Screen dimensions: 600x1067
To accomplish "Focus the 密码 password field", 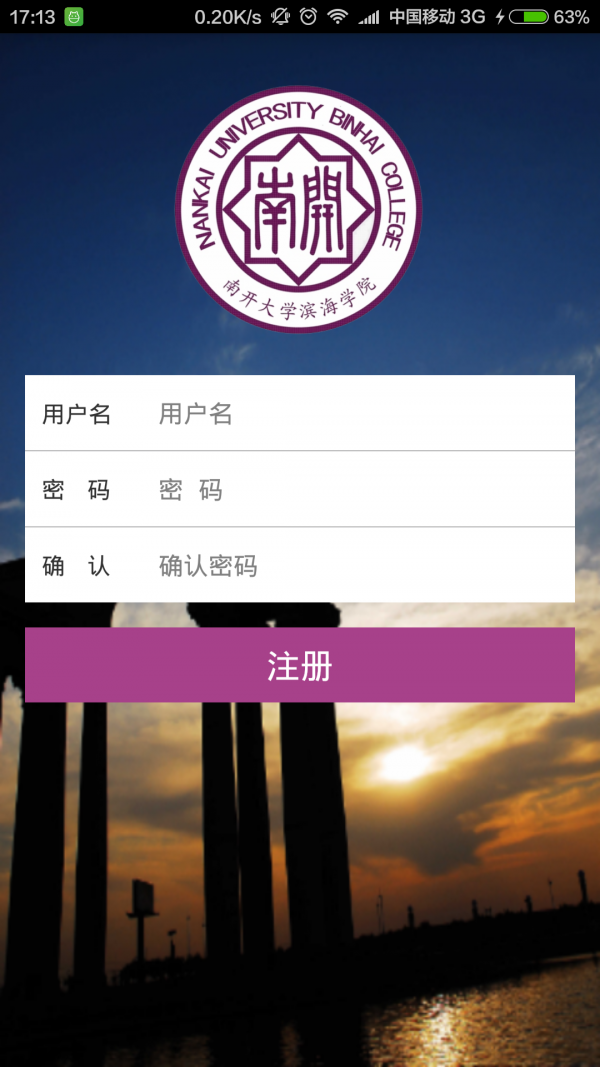I will pos(360,489).
